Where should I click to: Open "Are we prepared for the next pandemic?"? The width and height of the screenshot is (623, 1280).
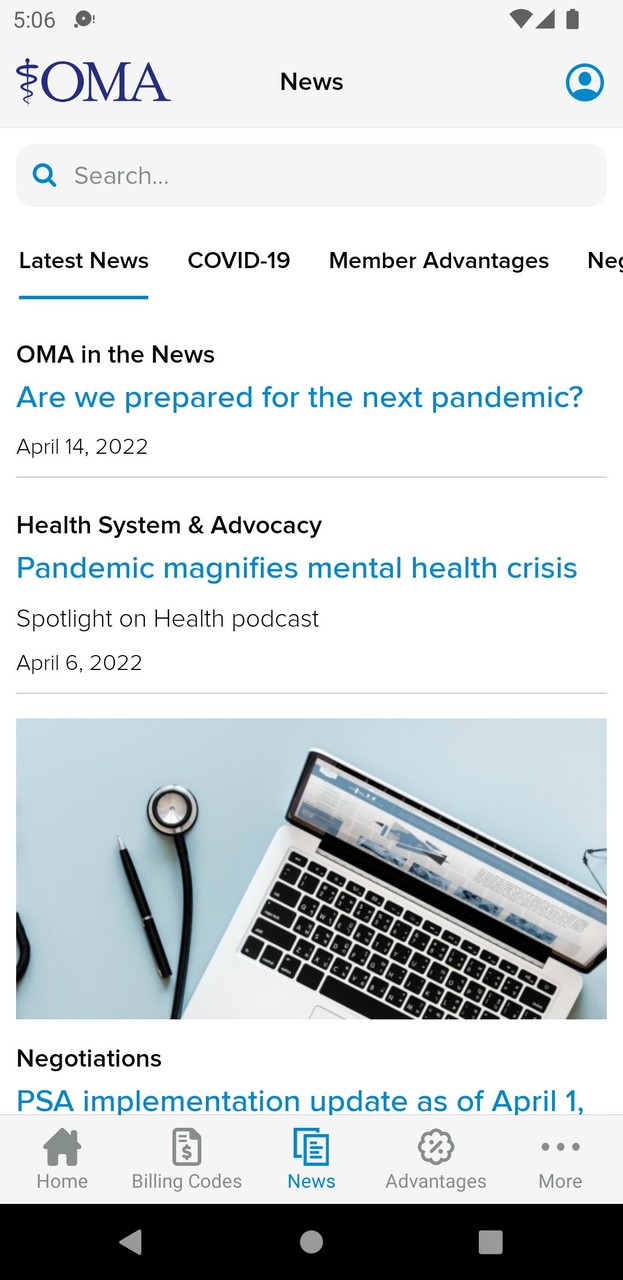pyautogui.click(x=300, y=398)
